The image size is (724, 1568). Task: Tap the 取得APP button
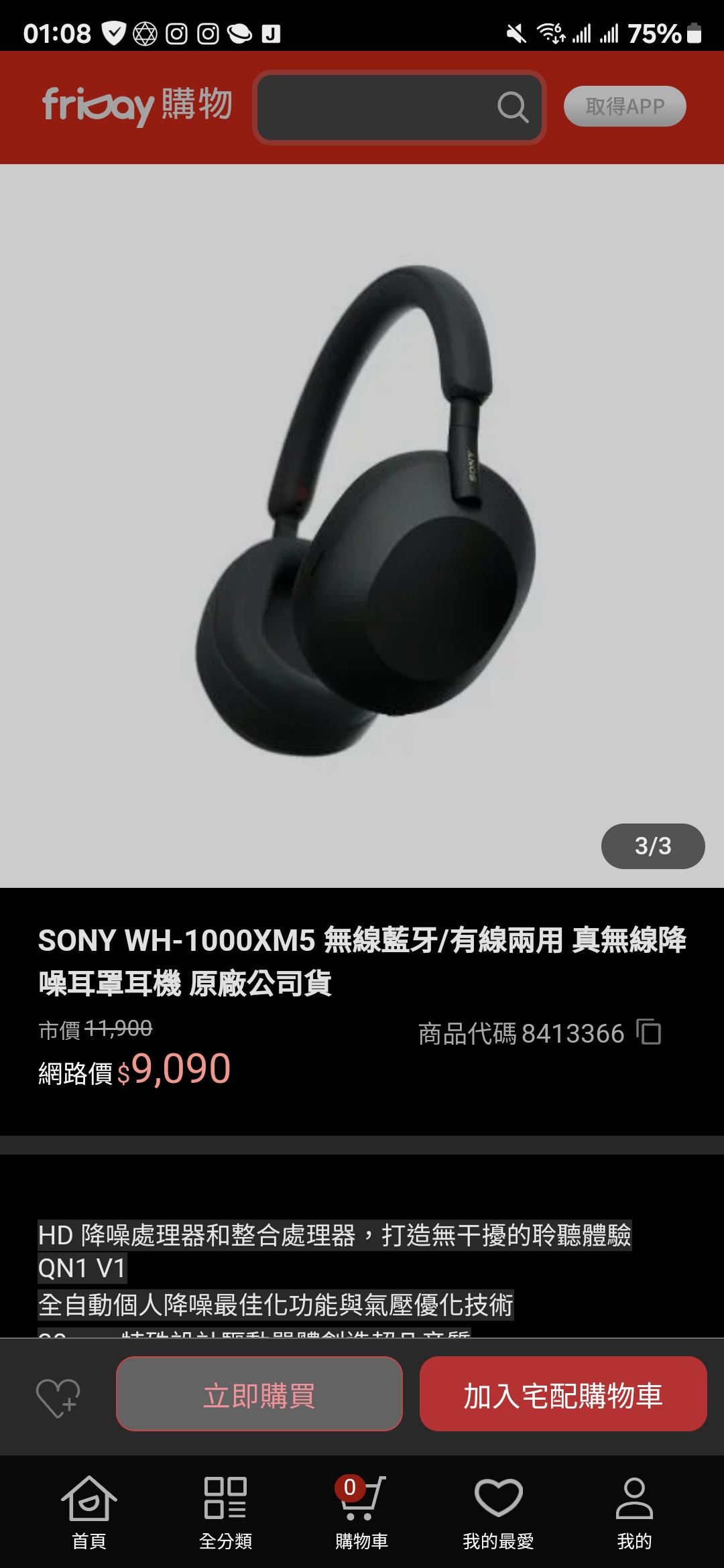[x=625, y=107]
